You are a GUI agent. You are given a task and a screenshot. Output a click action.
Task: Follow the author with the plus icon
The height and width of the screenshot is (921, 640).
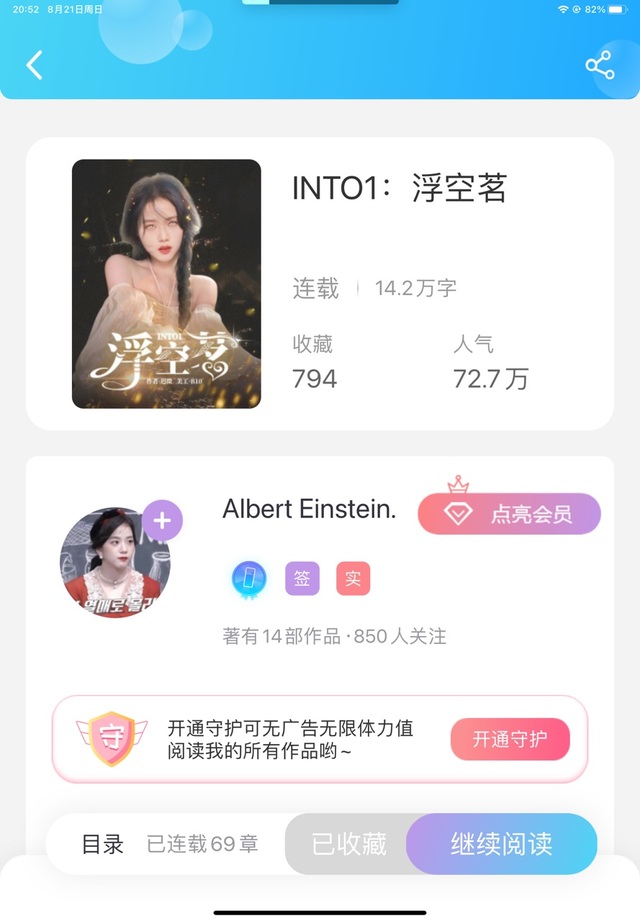(x=163, y=520)
